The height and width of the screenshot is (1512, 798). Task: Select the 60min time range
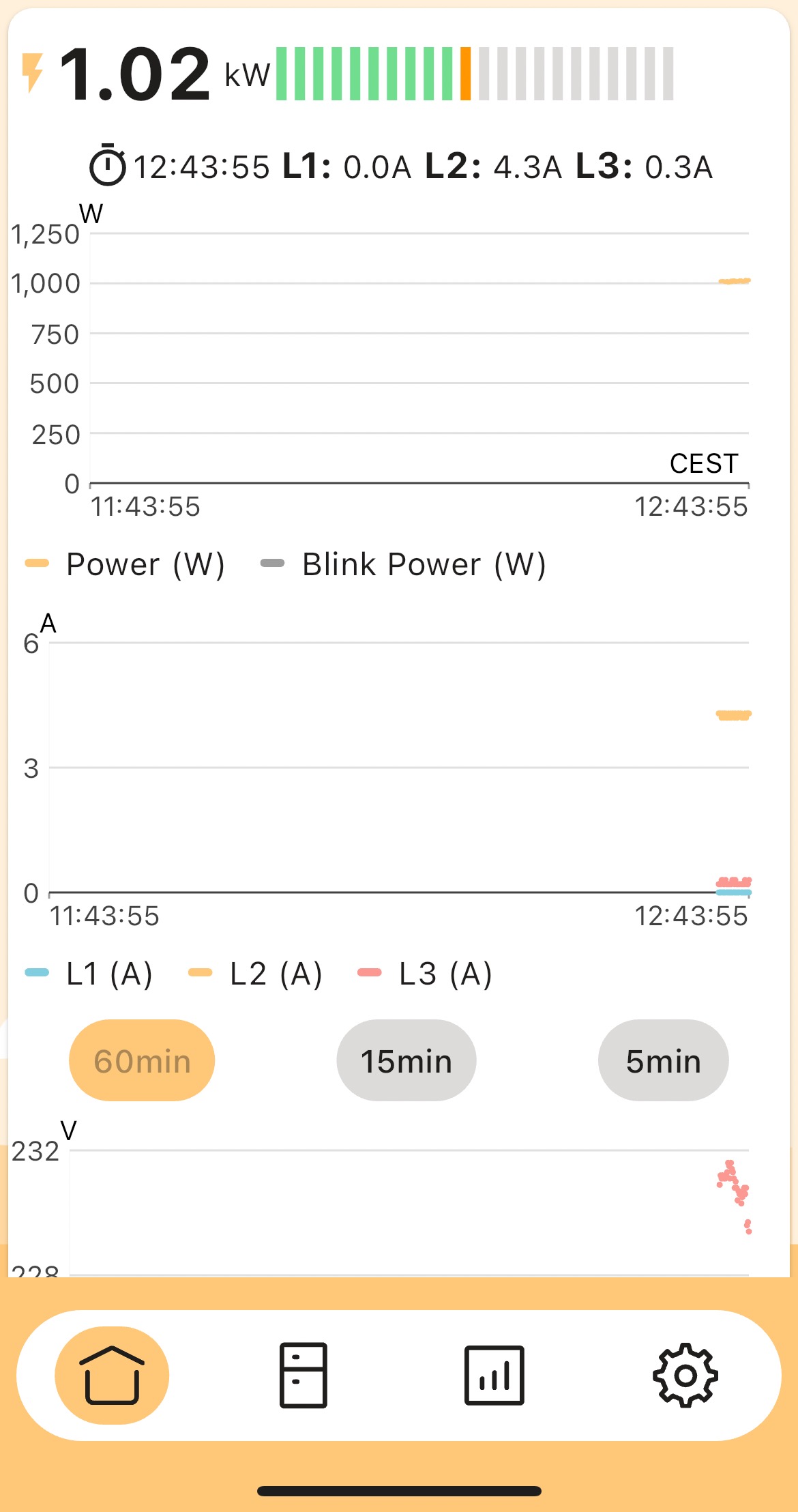point(142,1060)
